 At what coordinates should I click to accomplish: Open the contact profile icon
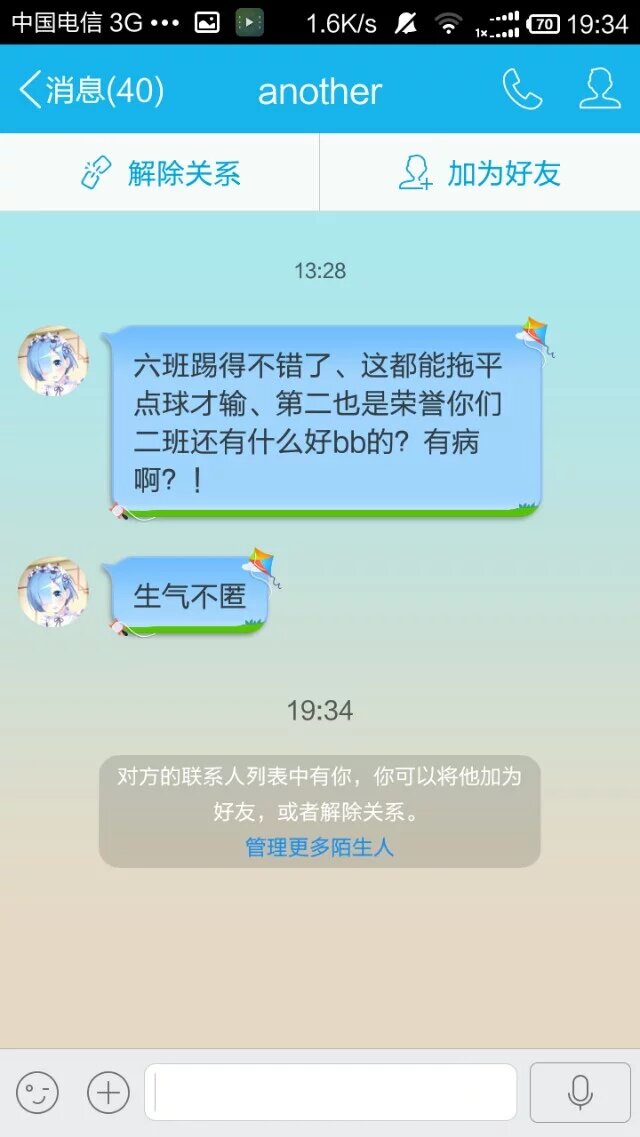pos(600,90)
